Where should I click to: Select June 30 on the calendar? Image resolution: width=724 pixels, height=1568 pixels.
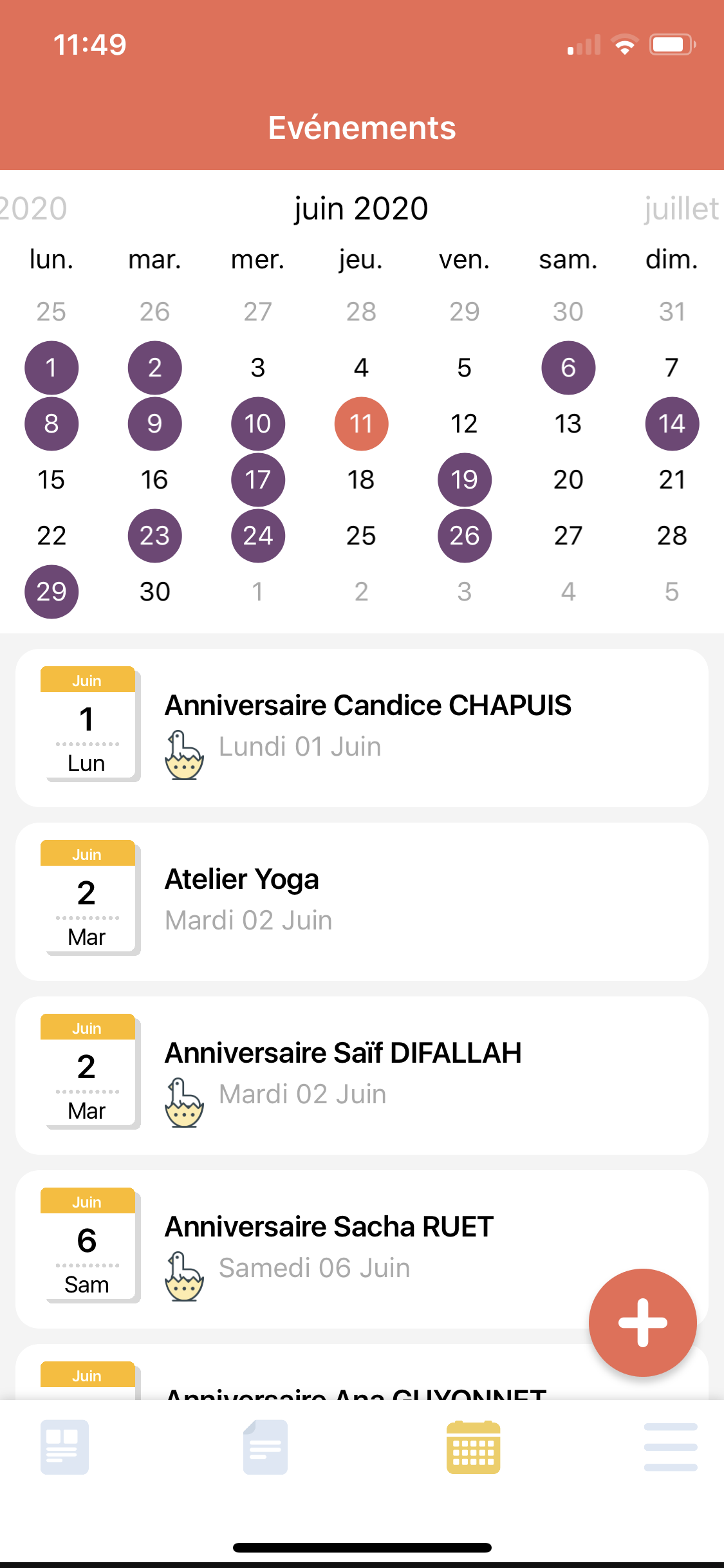[x=154, y=592]
